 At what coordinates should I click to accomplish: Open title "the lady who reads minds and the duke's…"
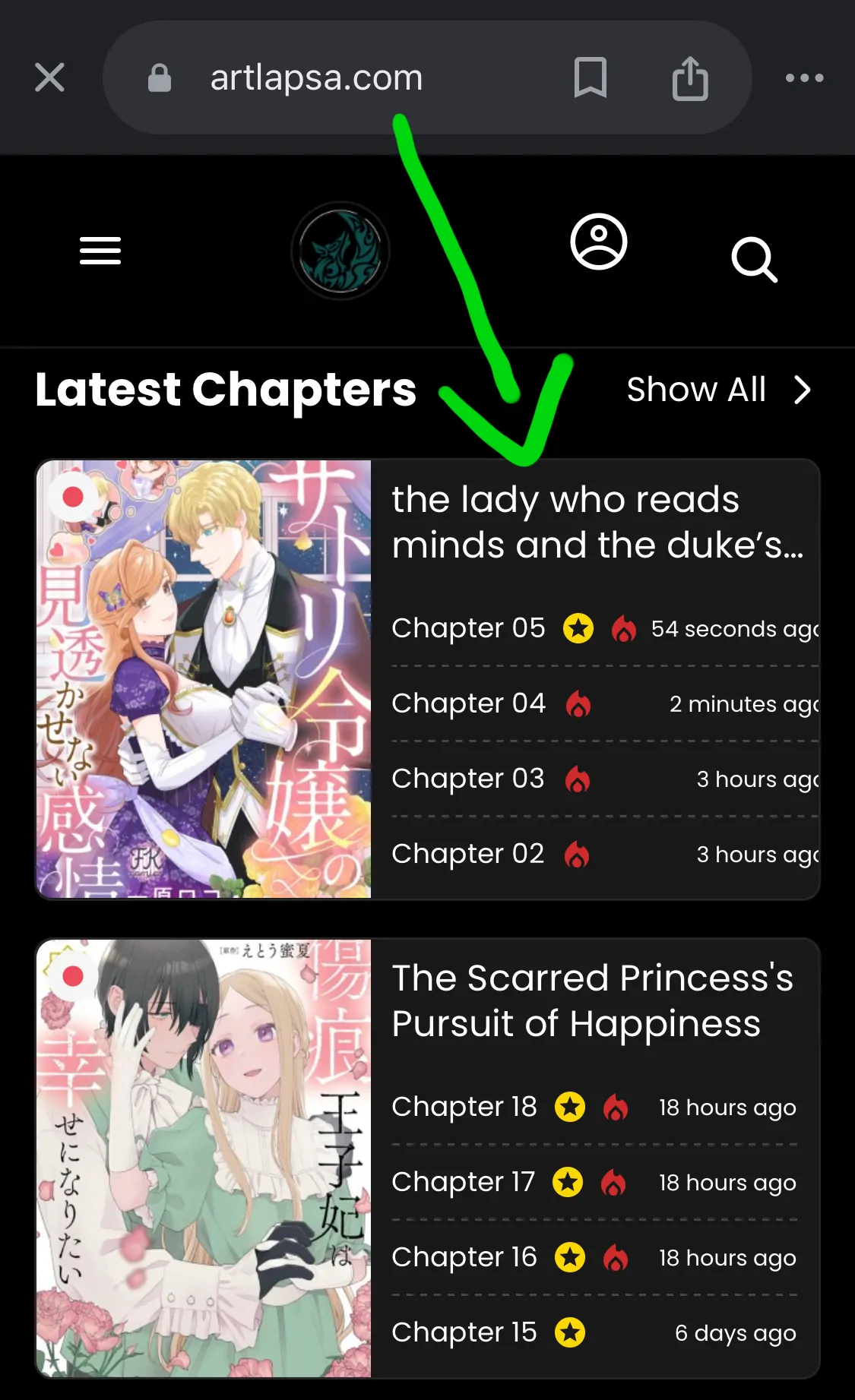pos(597,522)
